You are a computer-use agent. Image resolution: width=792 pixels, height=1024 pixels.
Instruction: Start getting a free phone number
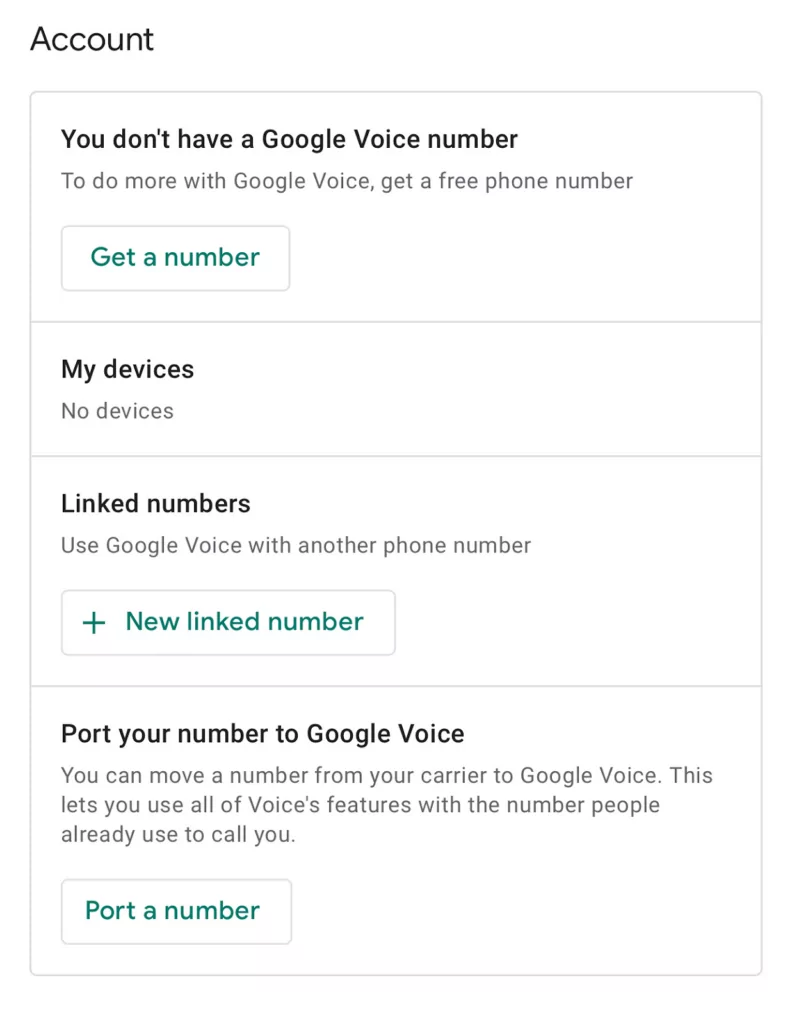point(175,257)
